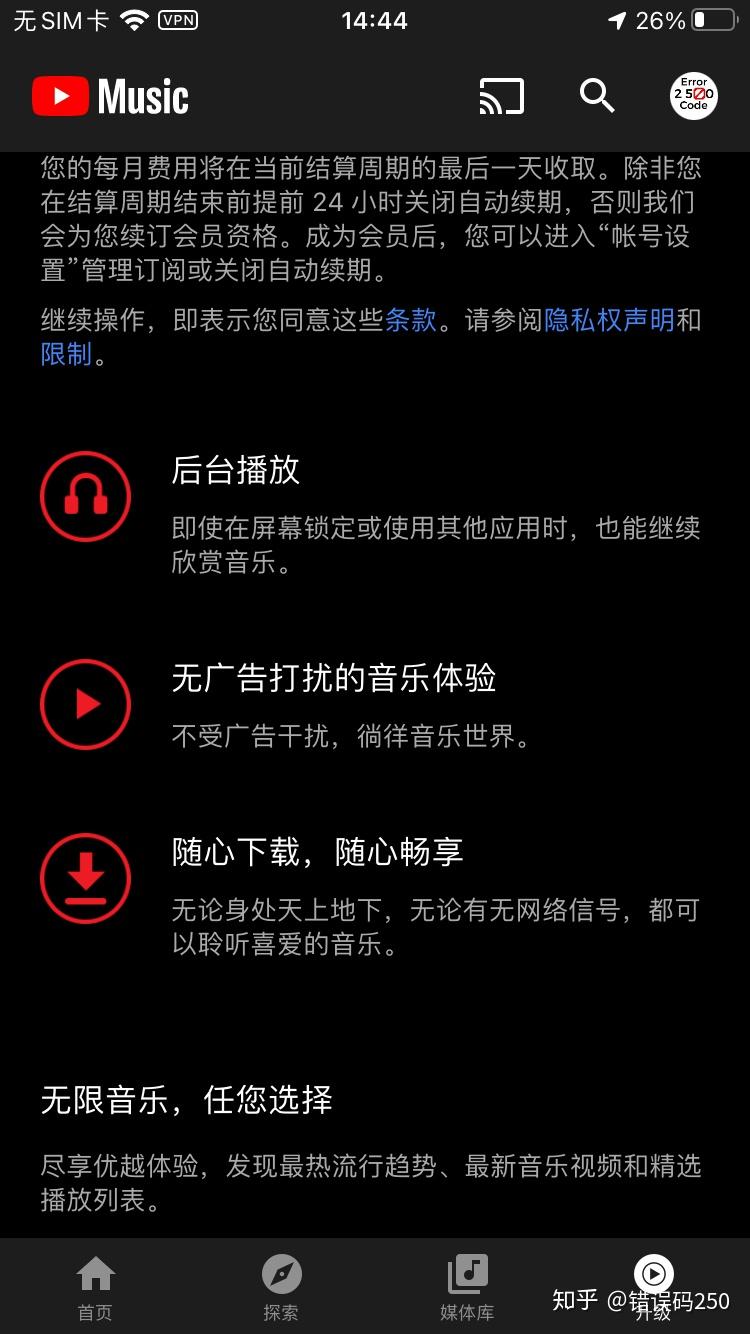
Task: Tap the 探索 compass icon
Action: point(280,1273)
